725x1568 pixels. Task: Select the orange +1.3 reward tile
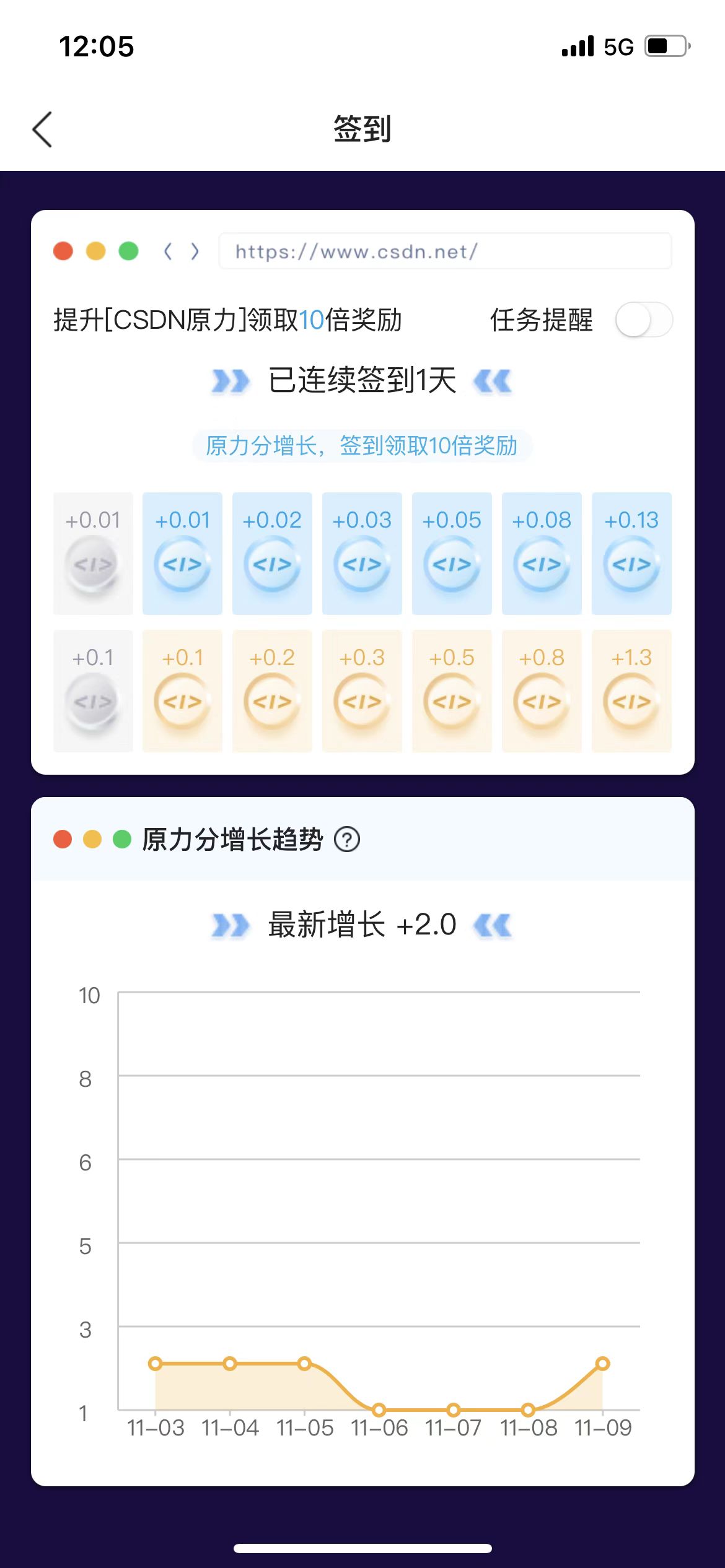[631, 691]
